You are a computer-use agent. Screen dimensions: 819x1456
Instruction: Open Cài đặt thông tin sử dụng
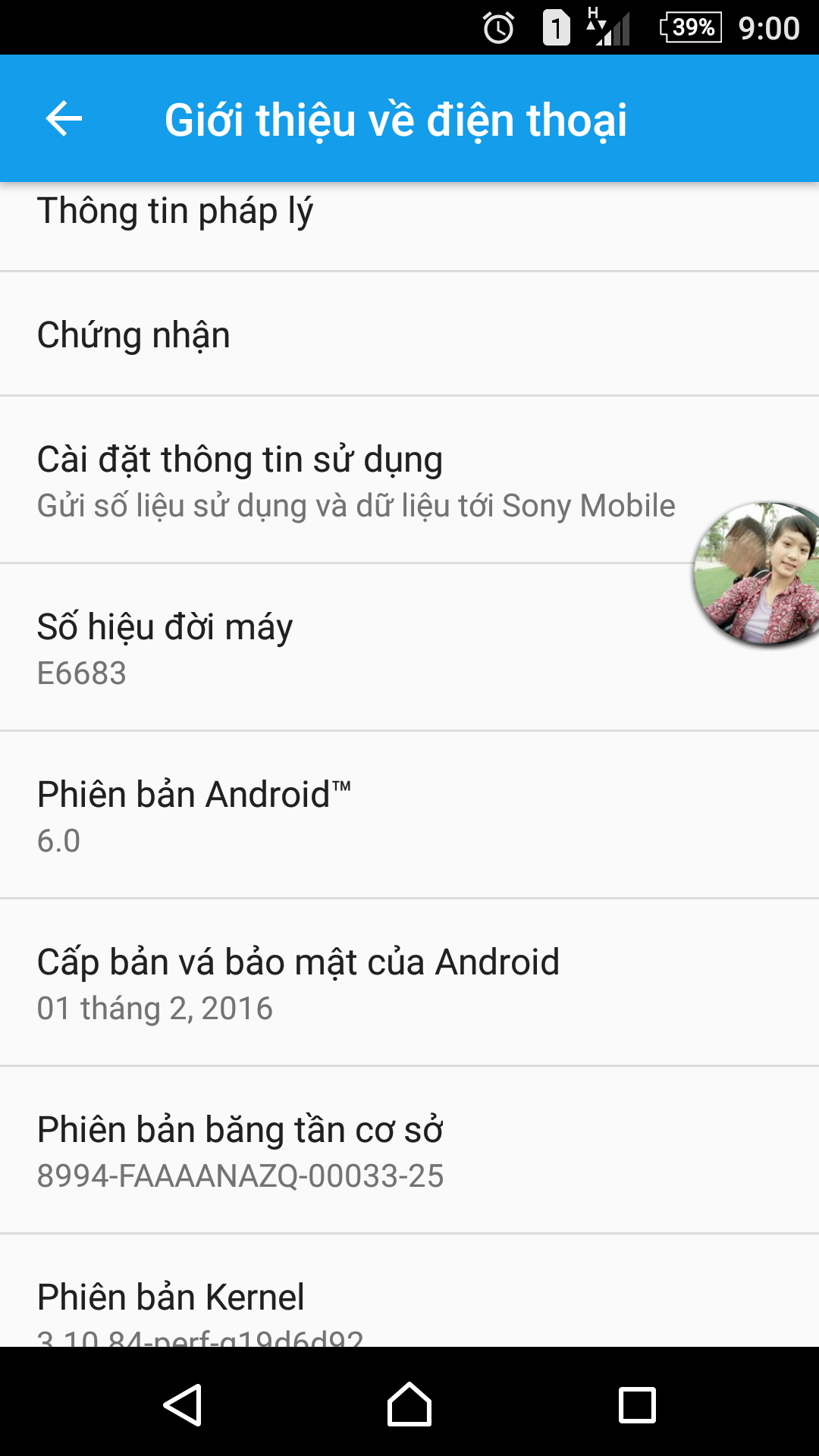pos(409,479)
